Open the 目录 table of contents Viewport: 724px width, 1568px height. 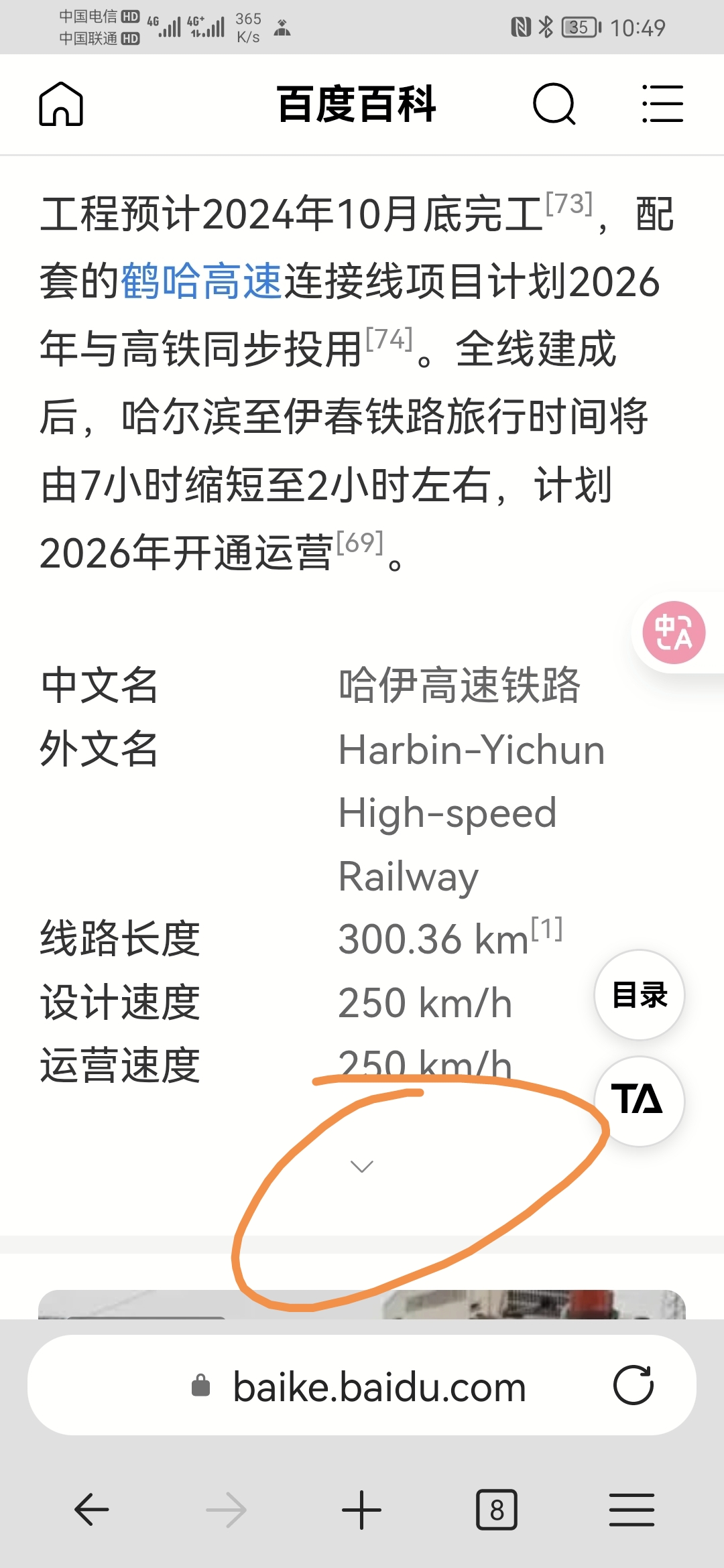[x=640, y=994]
